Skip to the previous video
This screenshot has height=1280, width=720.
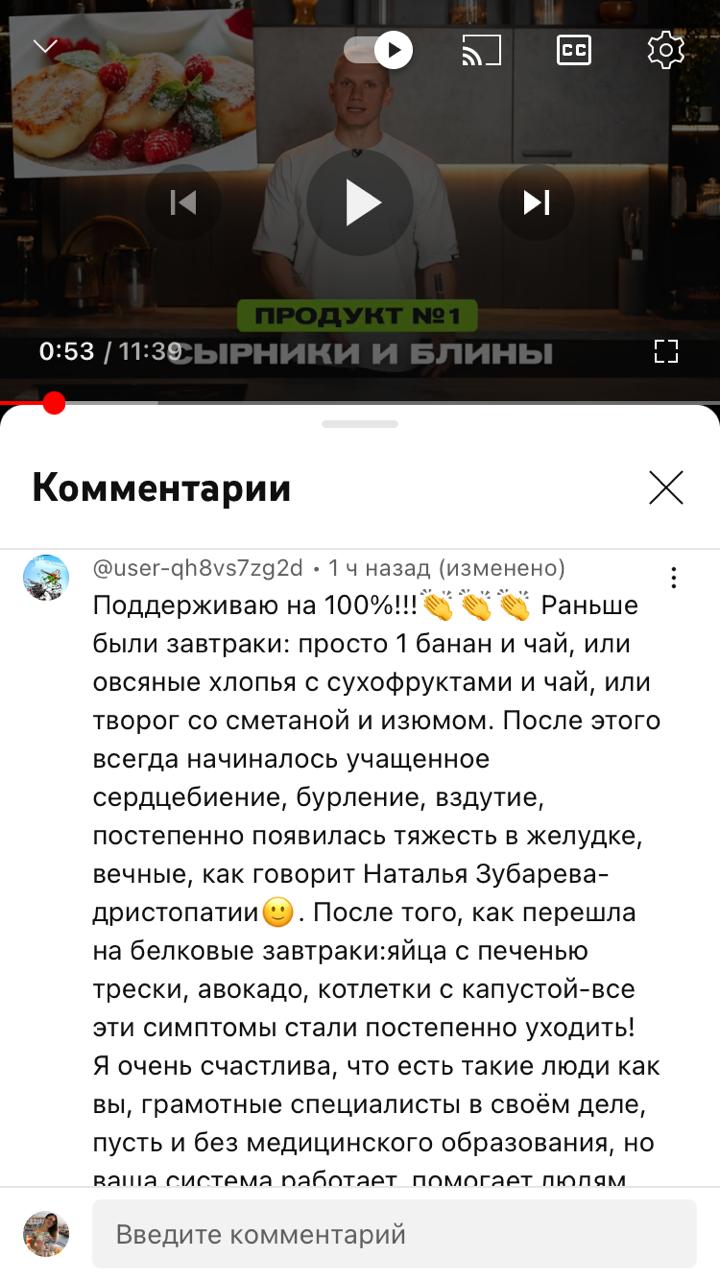coord(183,203)
